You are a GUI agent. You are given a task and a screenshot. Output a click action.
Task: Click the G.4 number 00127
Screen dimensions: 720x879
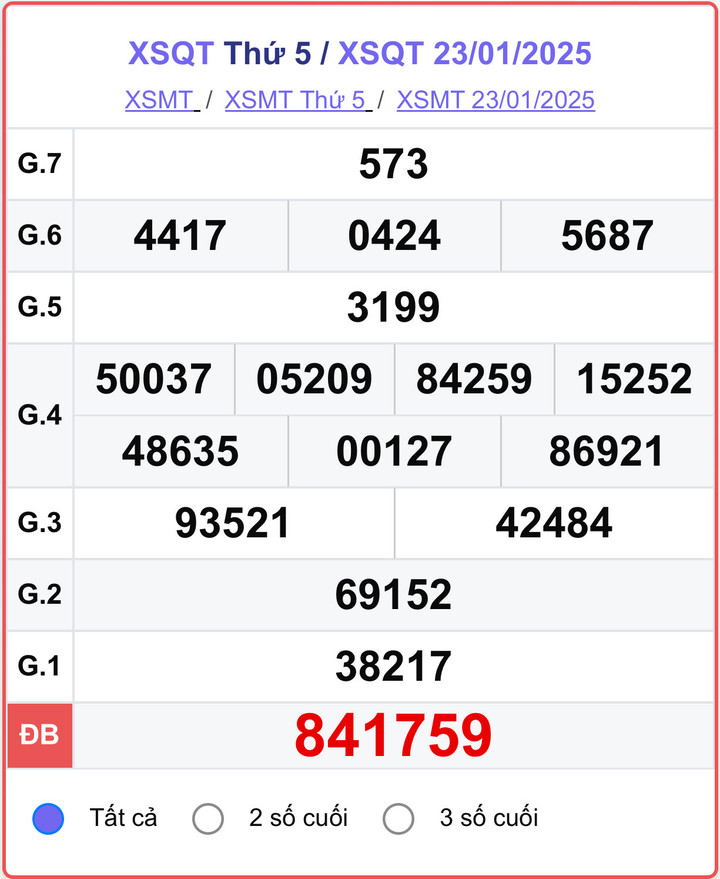click(394, 450)
